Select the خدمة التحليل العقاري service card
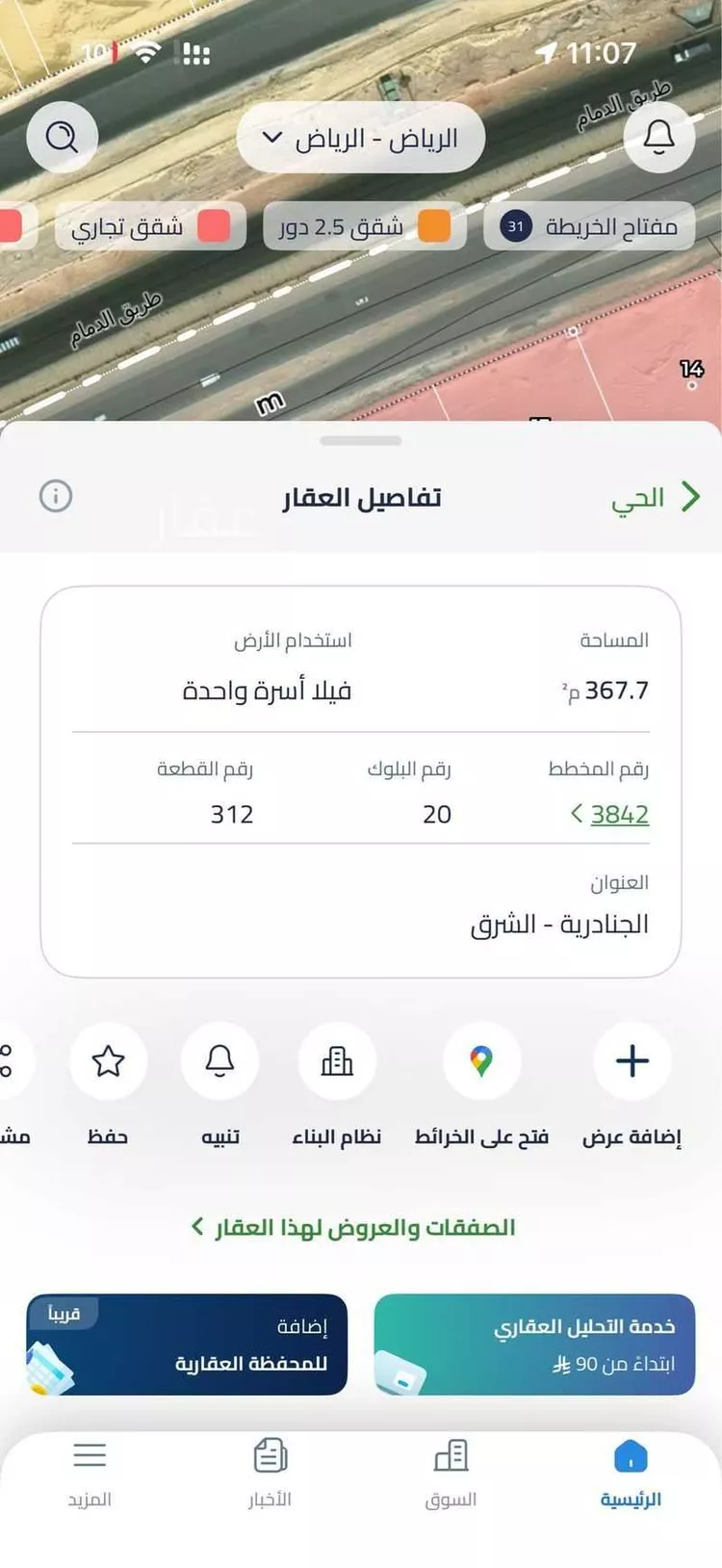 click(x=535, y=1345)
